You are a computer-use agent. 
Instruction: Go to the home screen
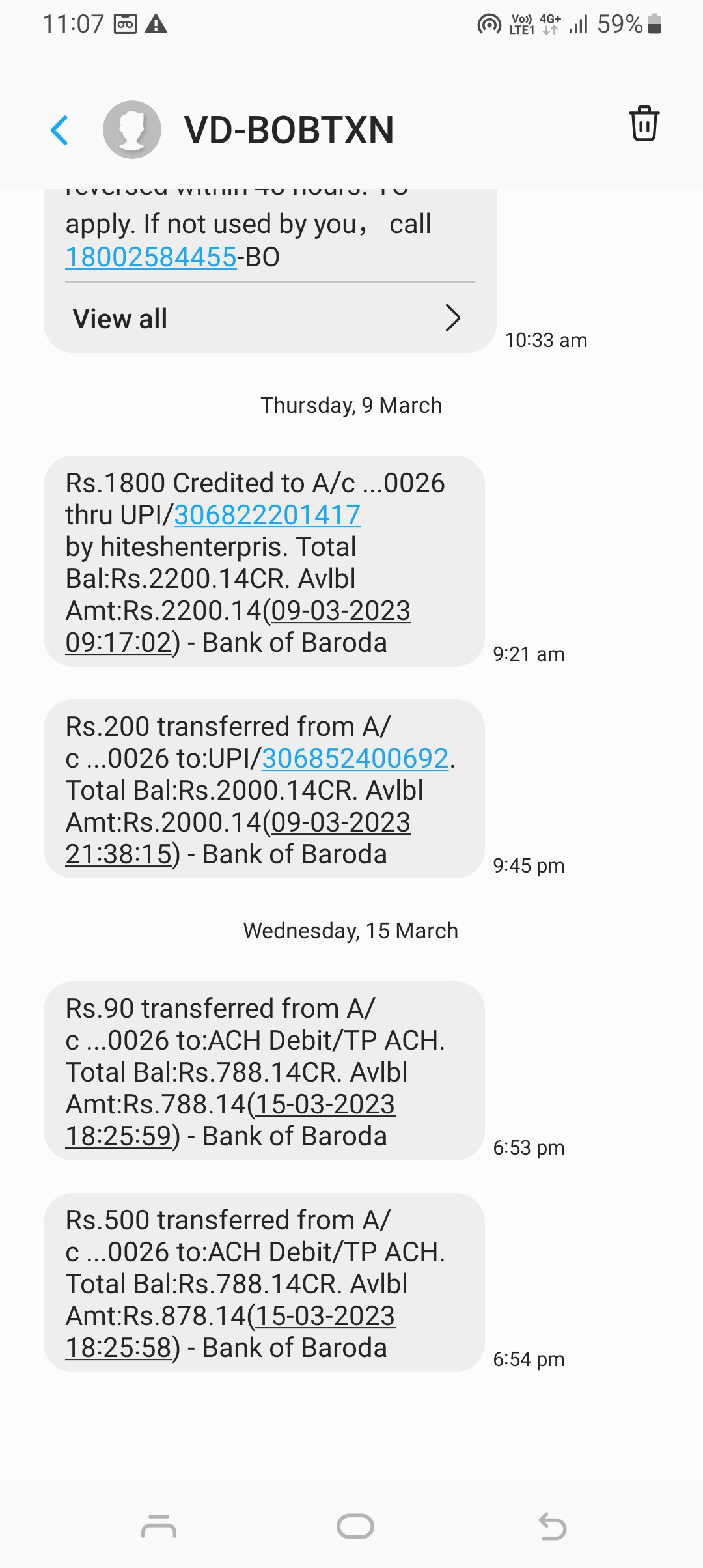pos(355,1526)
